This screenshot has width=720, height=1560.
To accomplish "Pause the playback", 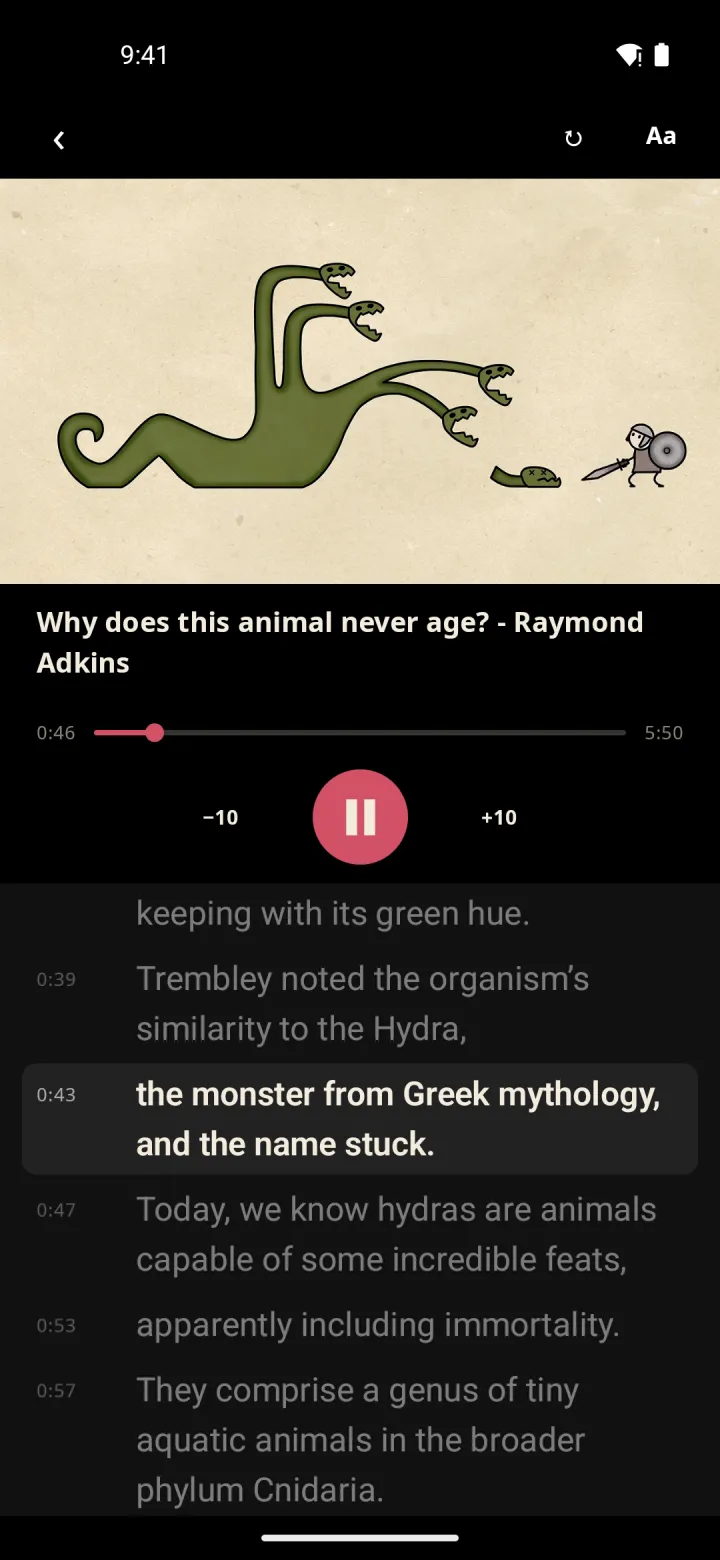I will click(x=360, y=817).
